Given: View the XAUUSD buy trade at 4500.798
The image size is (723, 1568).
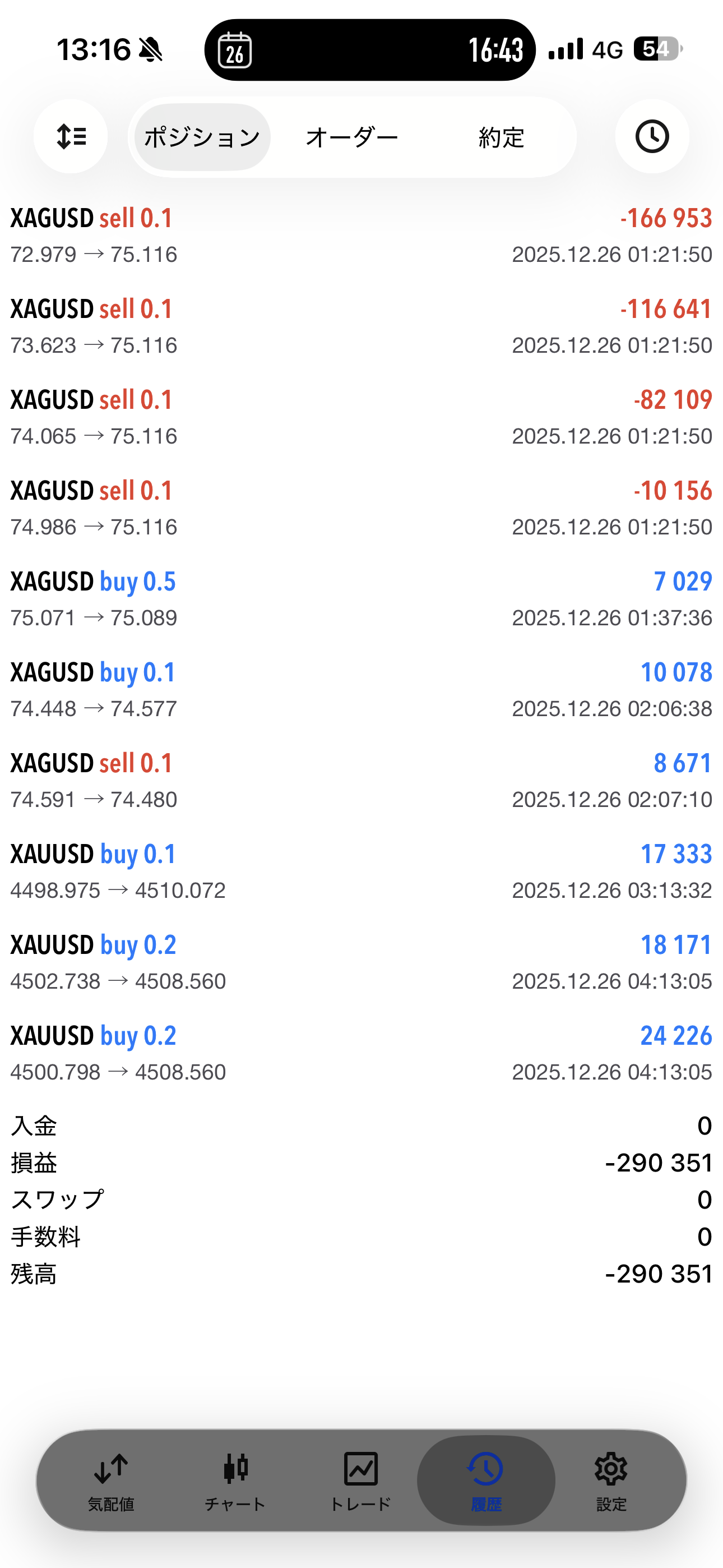Looking at the screenshot, I should click(x=361, y=1053).
